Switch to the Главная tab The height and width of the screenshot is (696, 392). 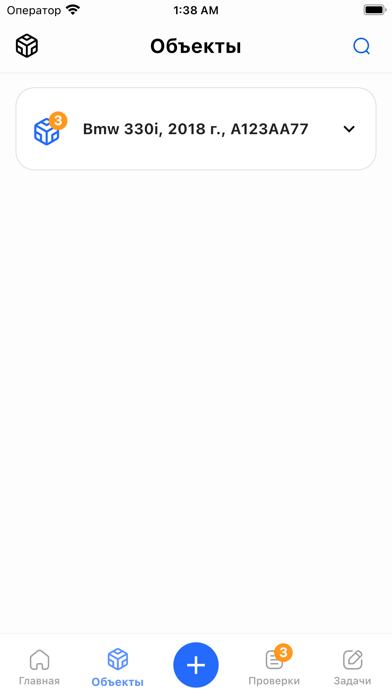(x=39, y=667)
